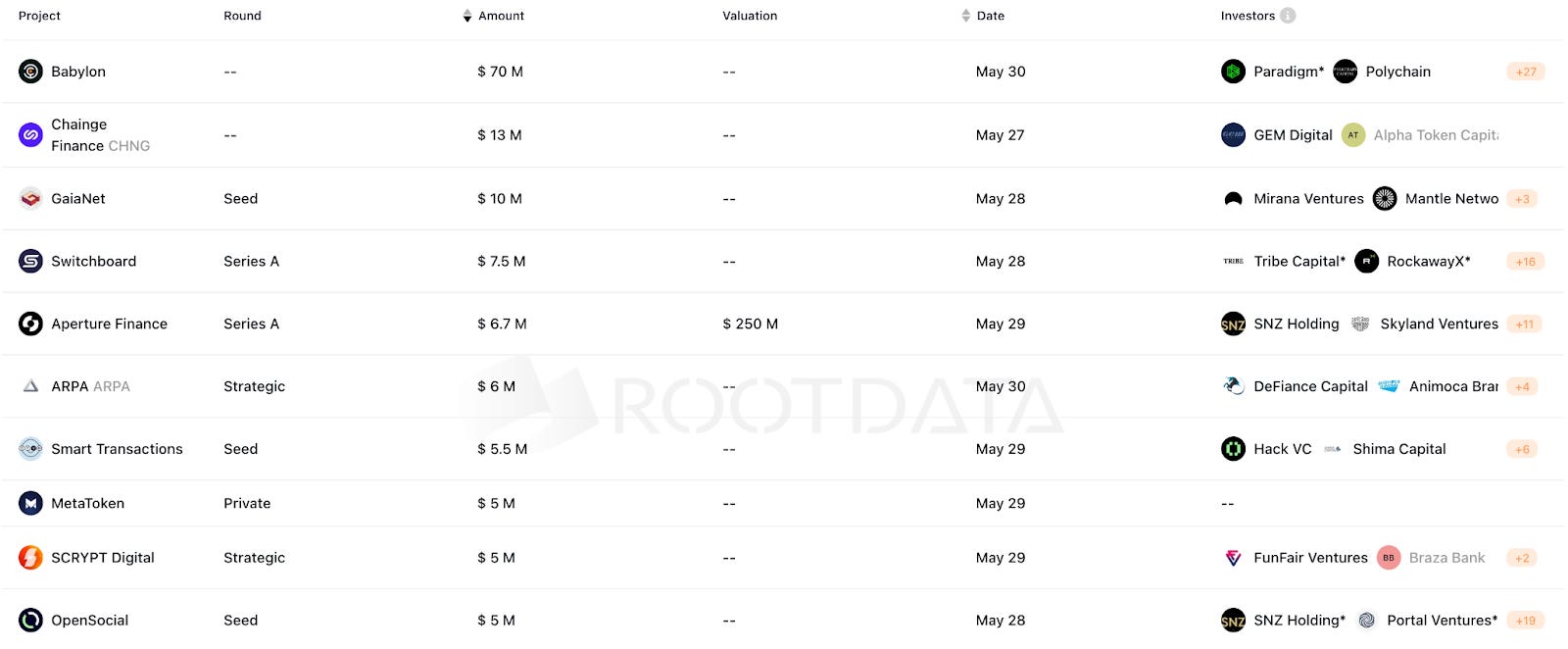Open the Chainge Finance project
The height and width of the screenshot is (649, 1568).
100,135
